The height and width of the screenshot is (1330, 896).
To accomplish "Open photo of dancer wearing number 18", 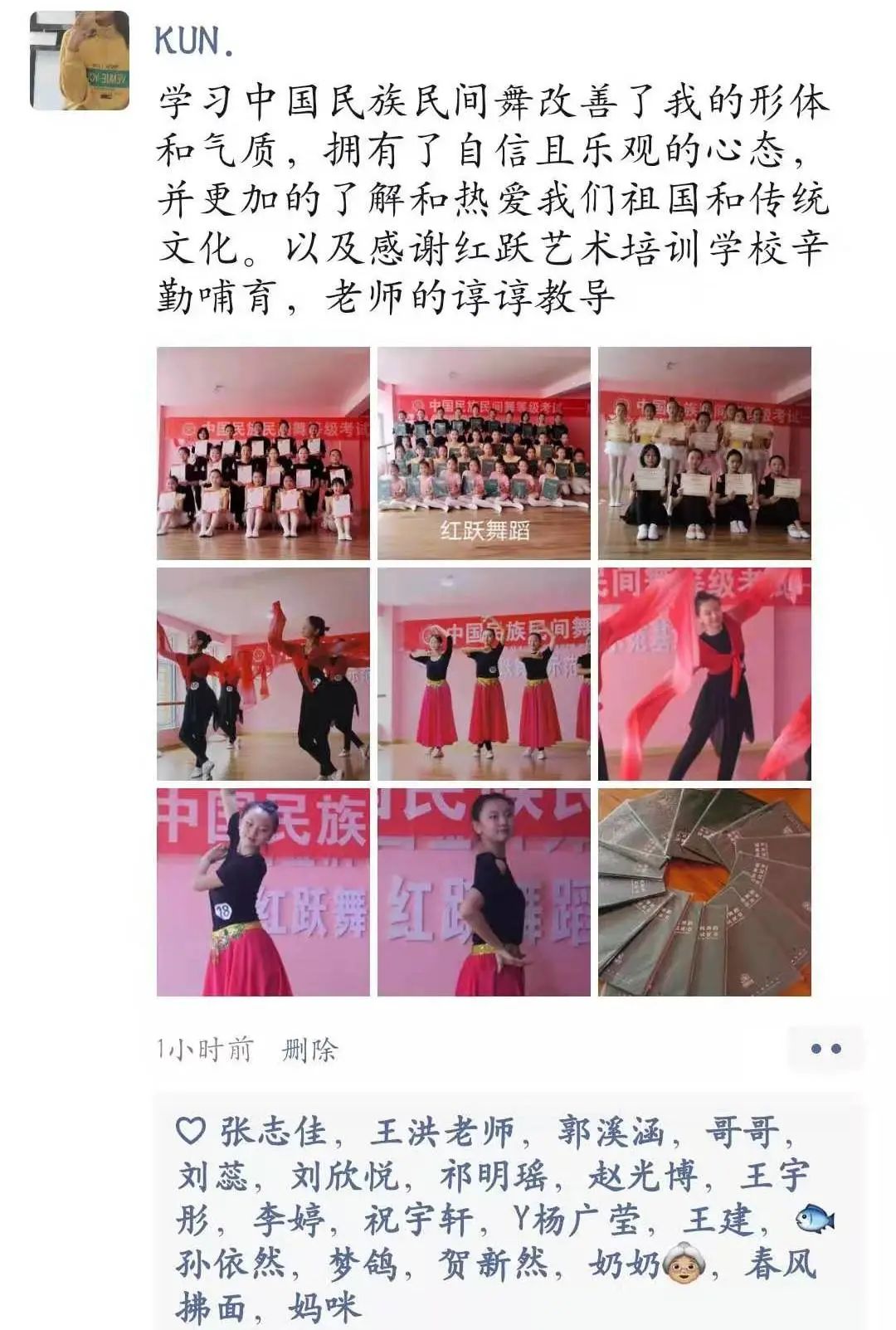I will (263, 893).
